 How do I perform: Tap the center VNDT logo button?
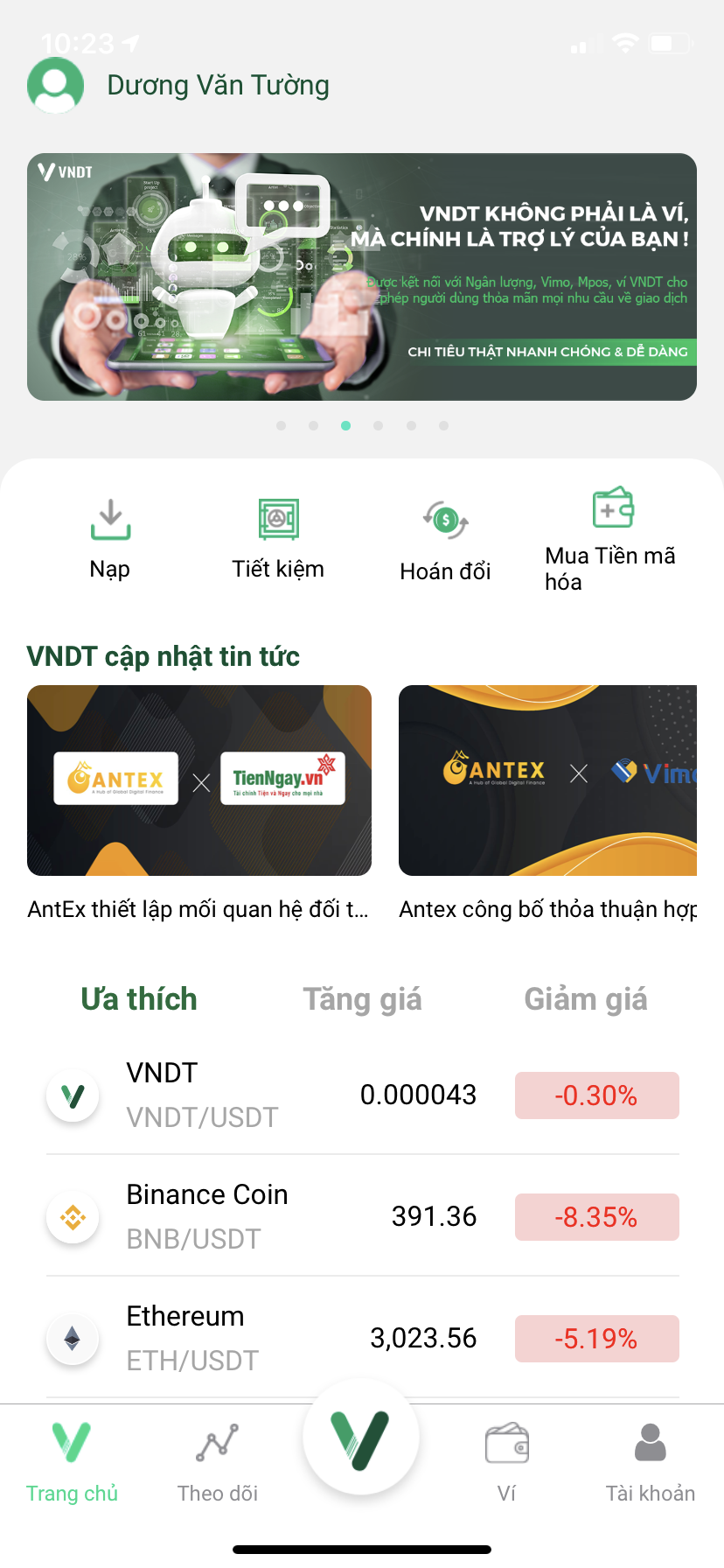coord(361,1438)
